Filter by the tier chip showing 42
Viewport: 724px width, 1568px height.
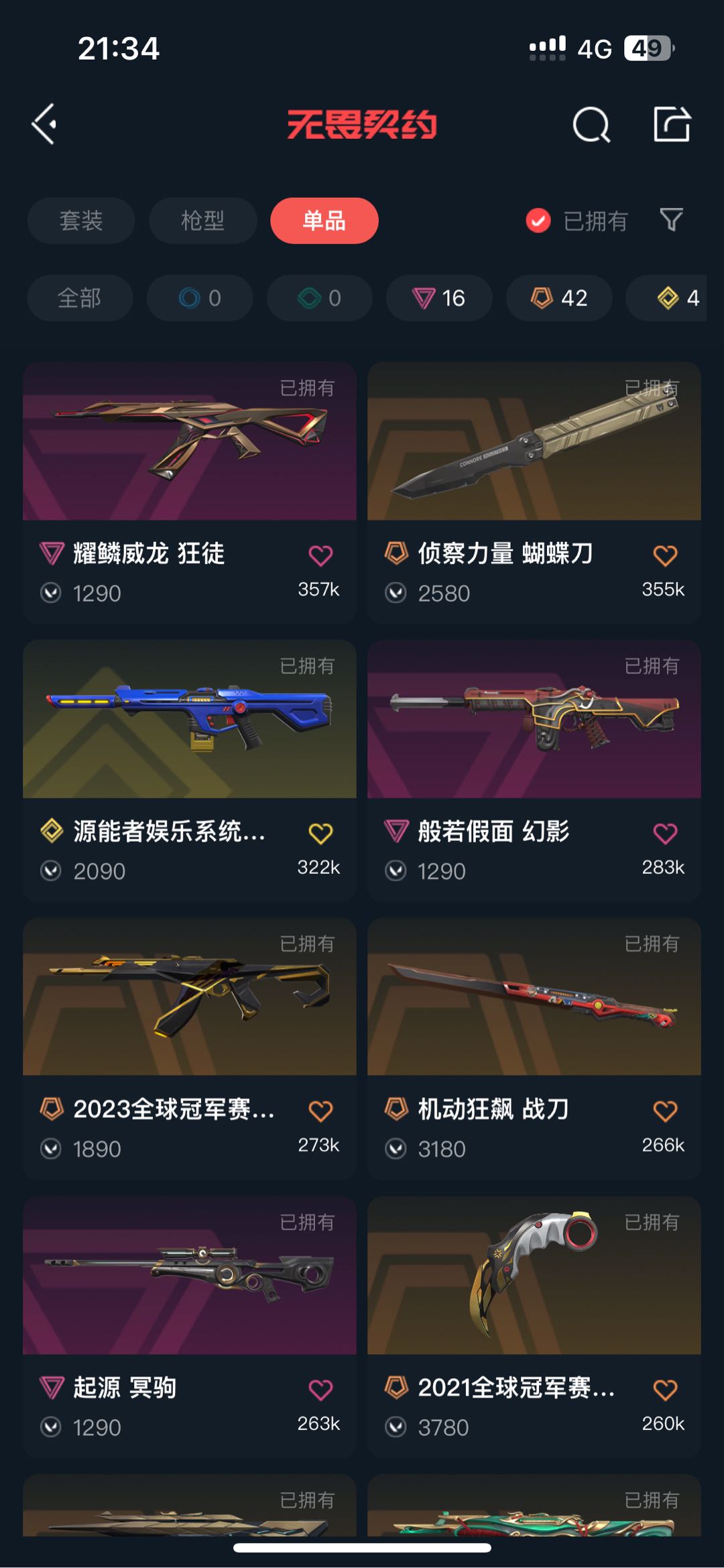click(x=558, y=298)
